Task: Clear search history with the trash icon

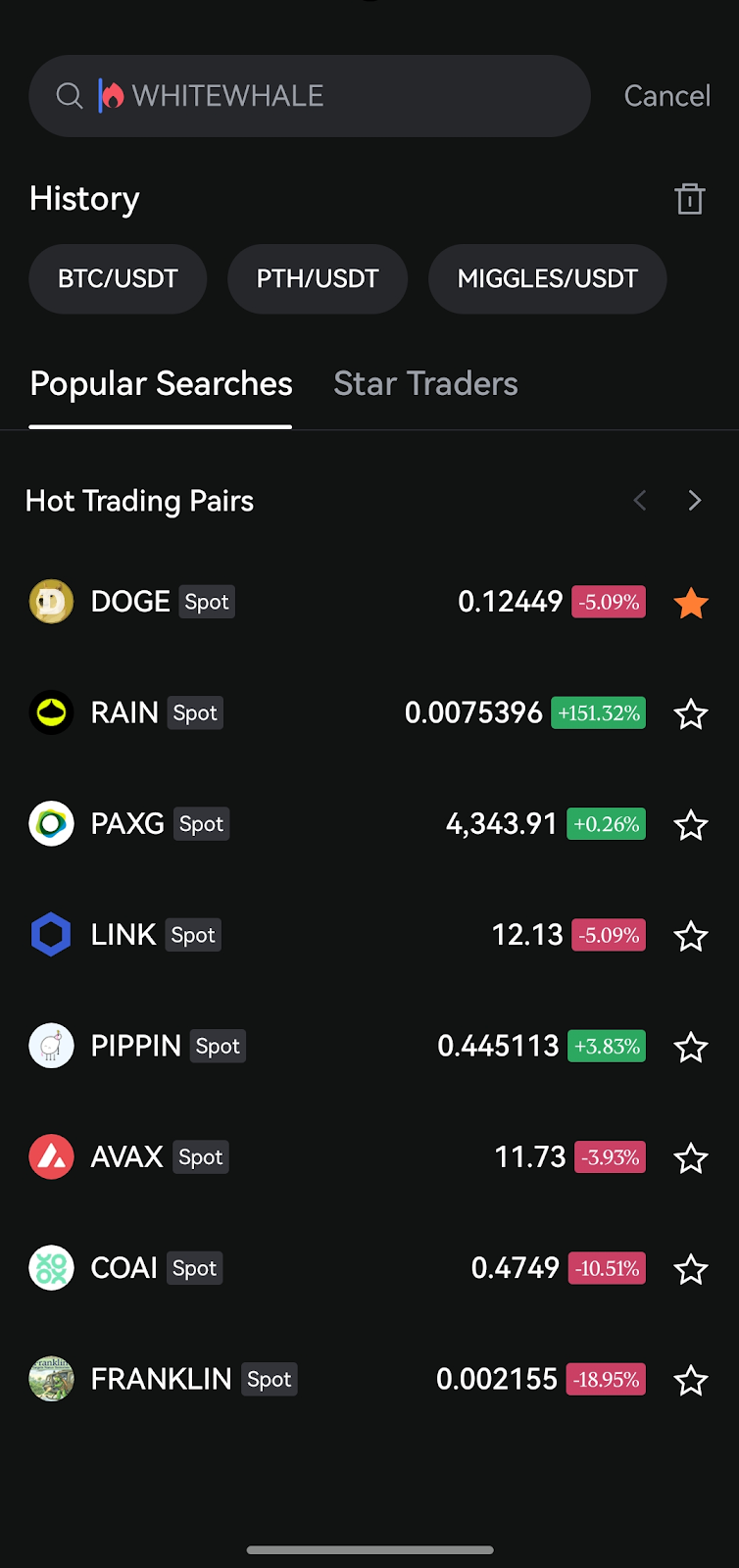Action: tap(690, 199)
